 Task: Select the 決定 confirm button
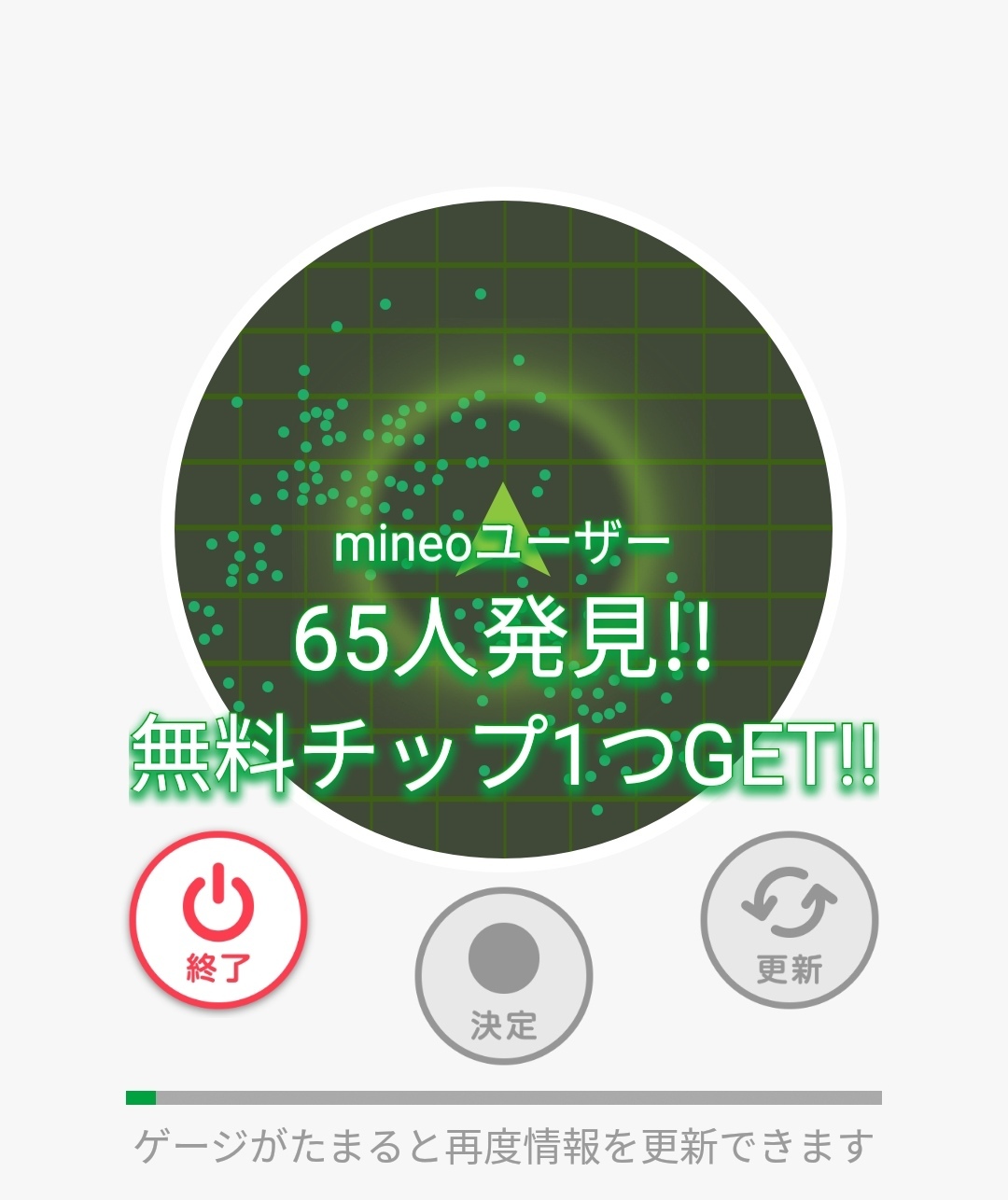504,975
